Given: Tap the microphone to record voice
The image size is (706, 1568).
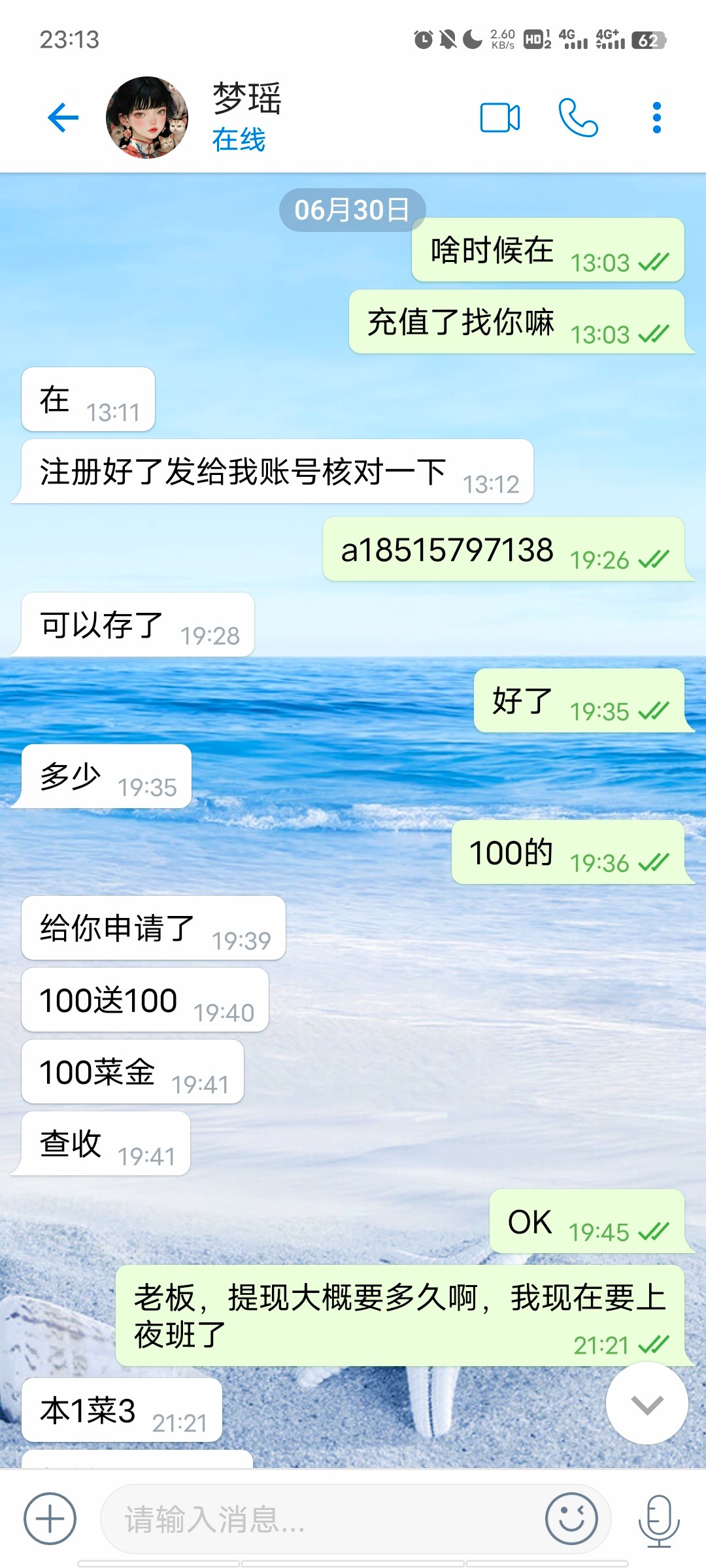Looking at the screenshot, I should 658,1519.
